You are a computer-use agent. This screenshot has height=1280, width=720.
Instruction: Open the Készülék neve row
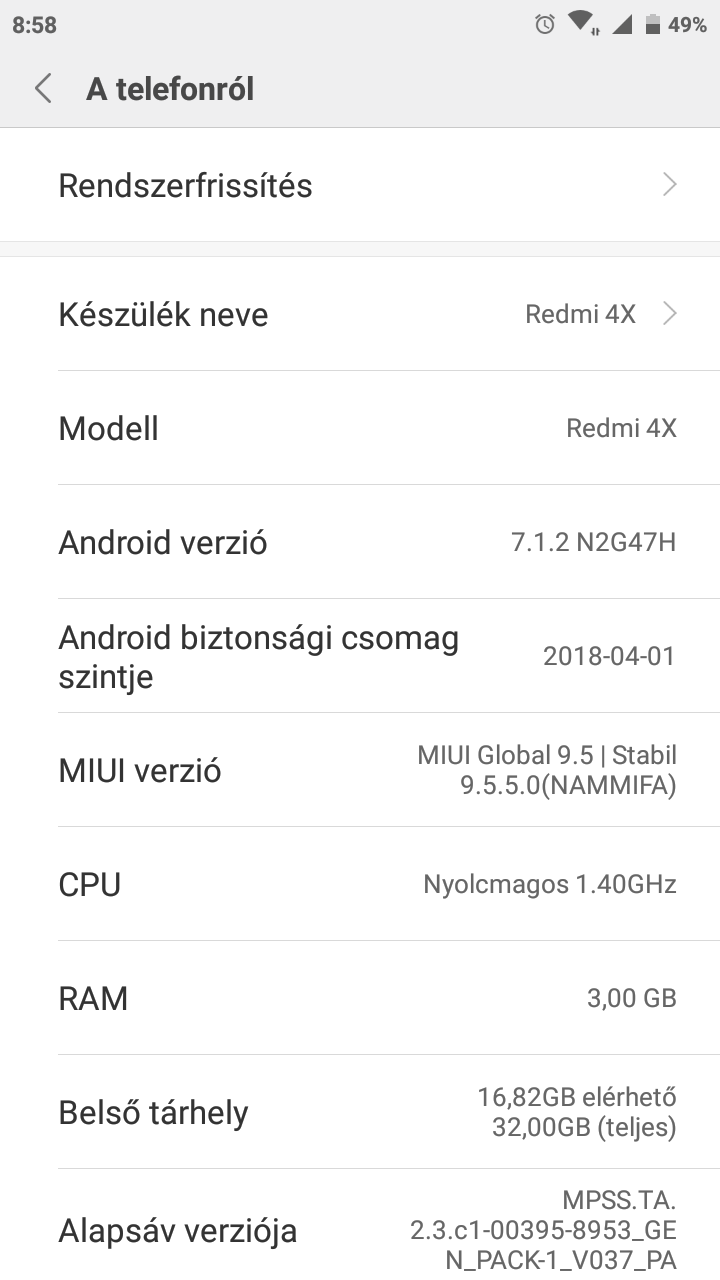pos(360,314)
